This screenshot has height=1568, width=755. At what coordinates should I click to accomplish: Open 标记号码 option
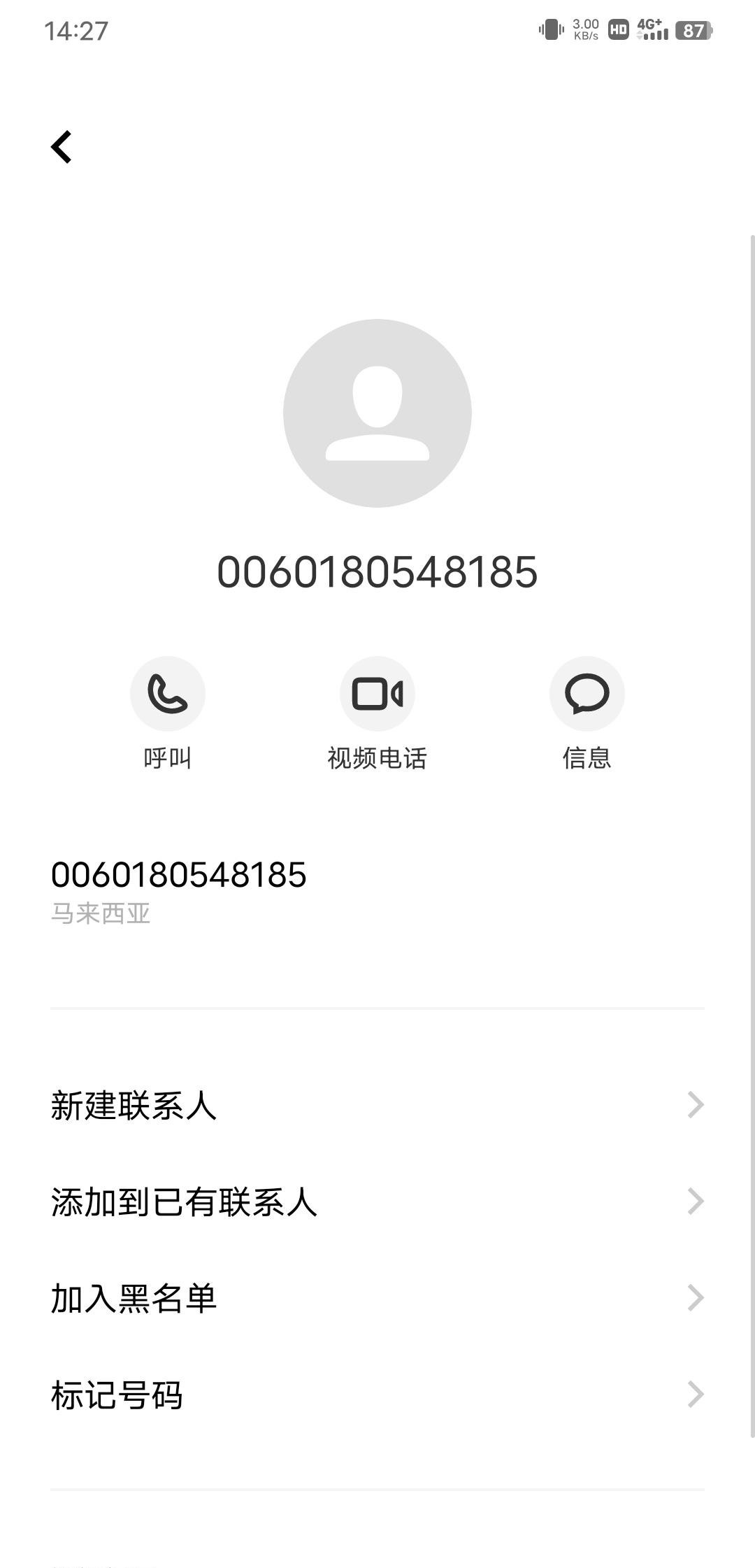(377, 1395)
